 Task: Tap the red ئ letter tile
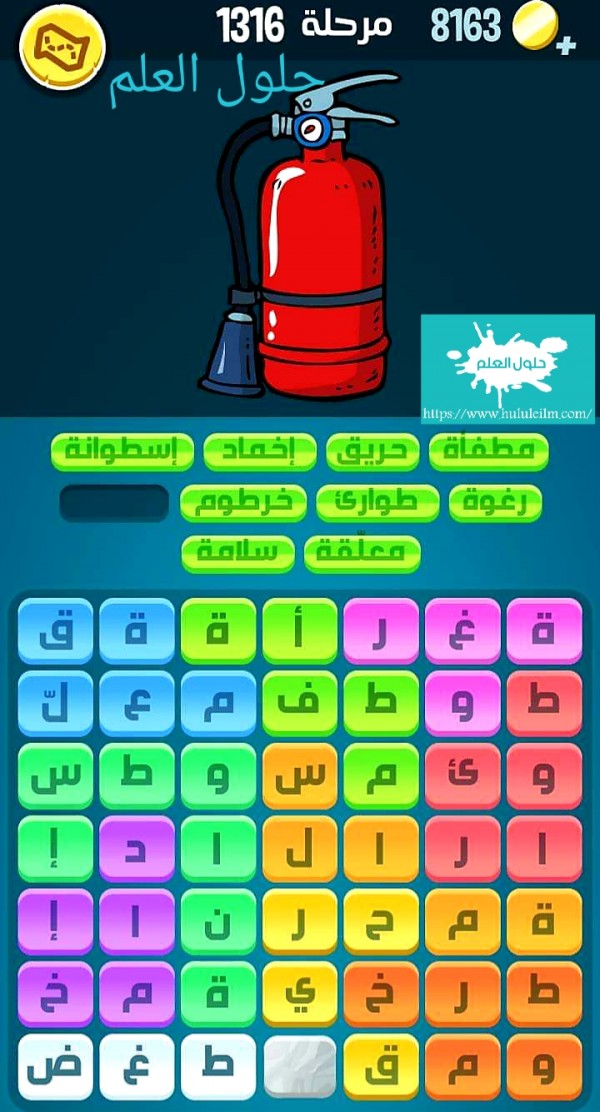[462, 776]
